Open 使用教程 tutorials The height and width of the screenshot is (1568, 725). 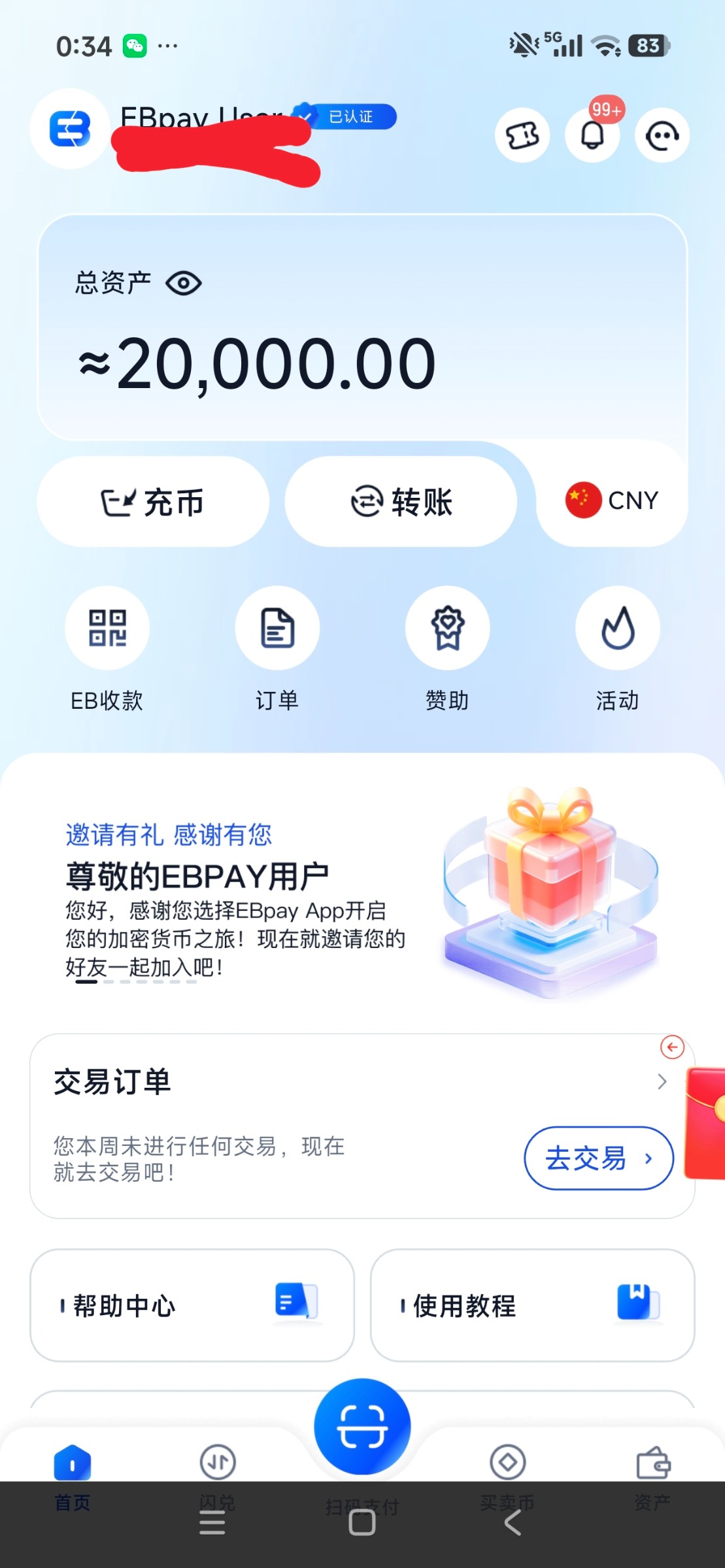tap(531, 1305)
